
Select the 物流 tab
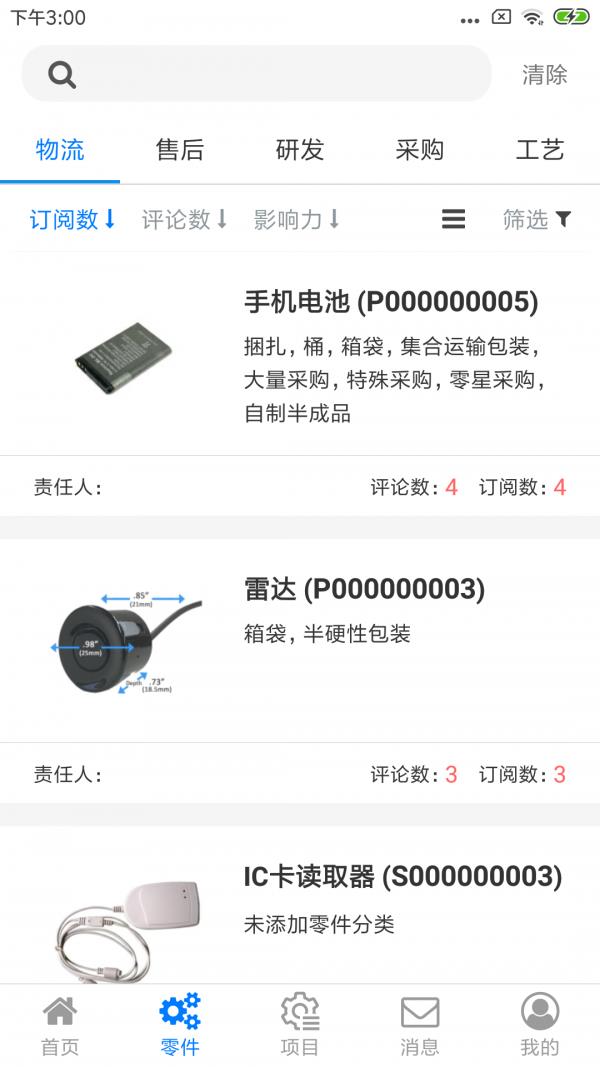point(60,149)
